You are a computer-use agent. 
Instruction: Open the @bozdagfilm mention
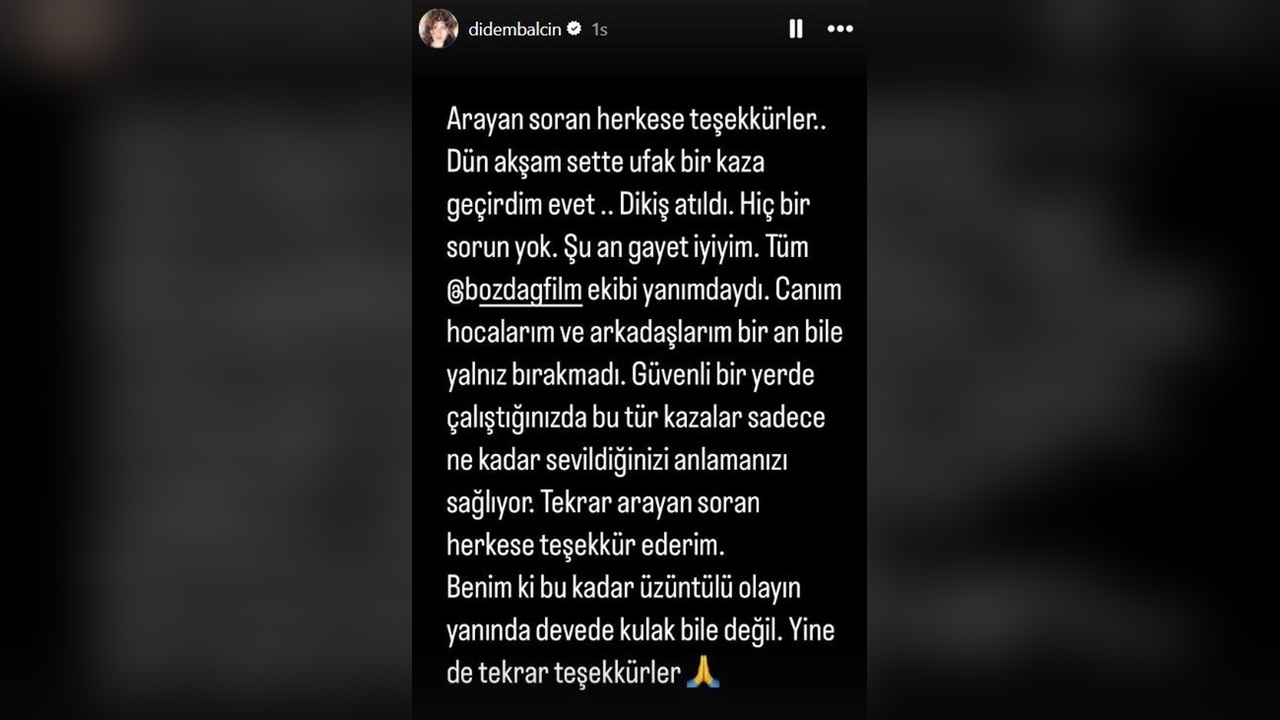[514, 291]
